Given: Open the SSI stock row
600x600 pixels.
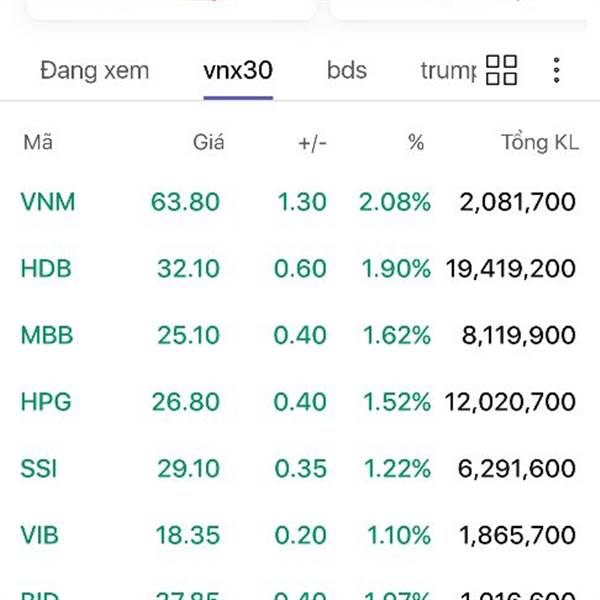Looking at the screenshot, I should click(x=40, y=468).
